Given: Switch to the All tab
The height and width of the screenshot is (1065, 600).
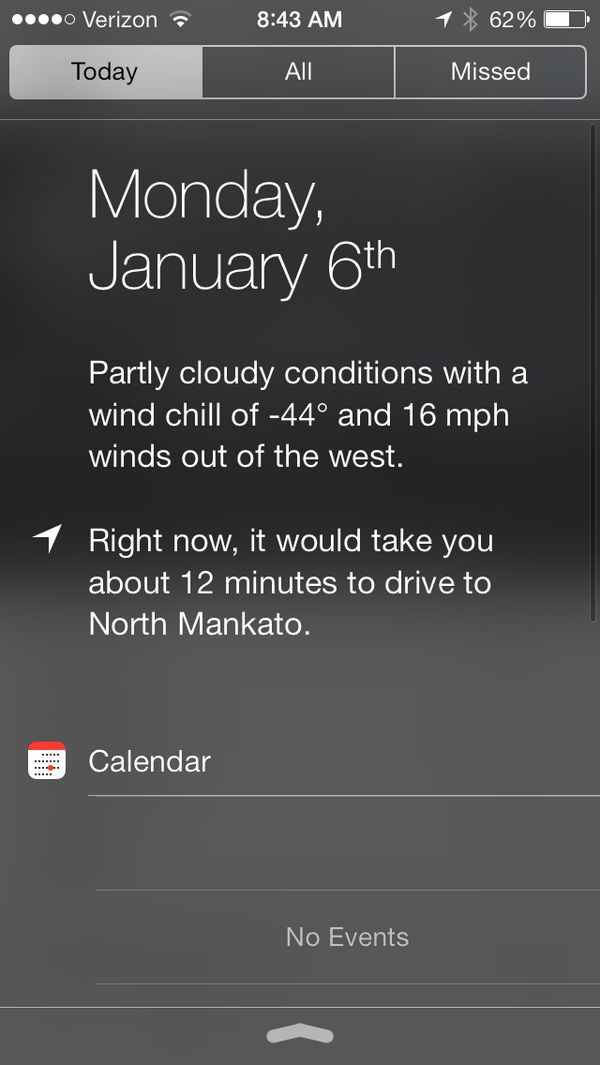Looking at the screenshot, I should [298, 72].
